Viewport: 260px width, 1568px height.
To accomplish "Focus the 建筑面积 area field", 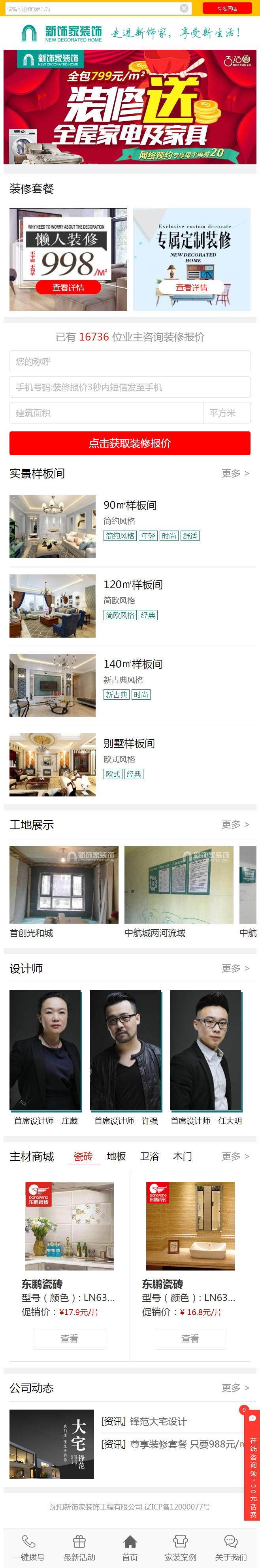I will point(106,413).
